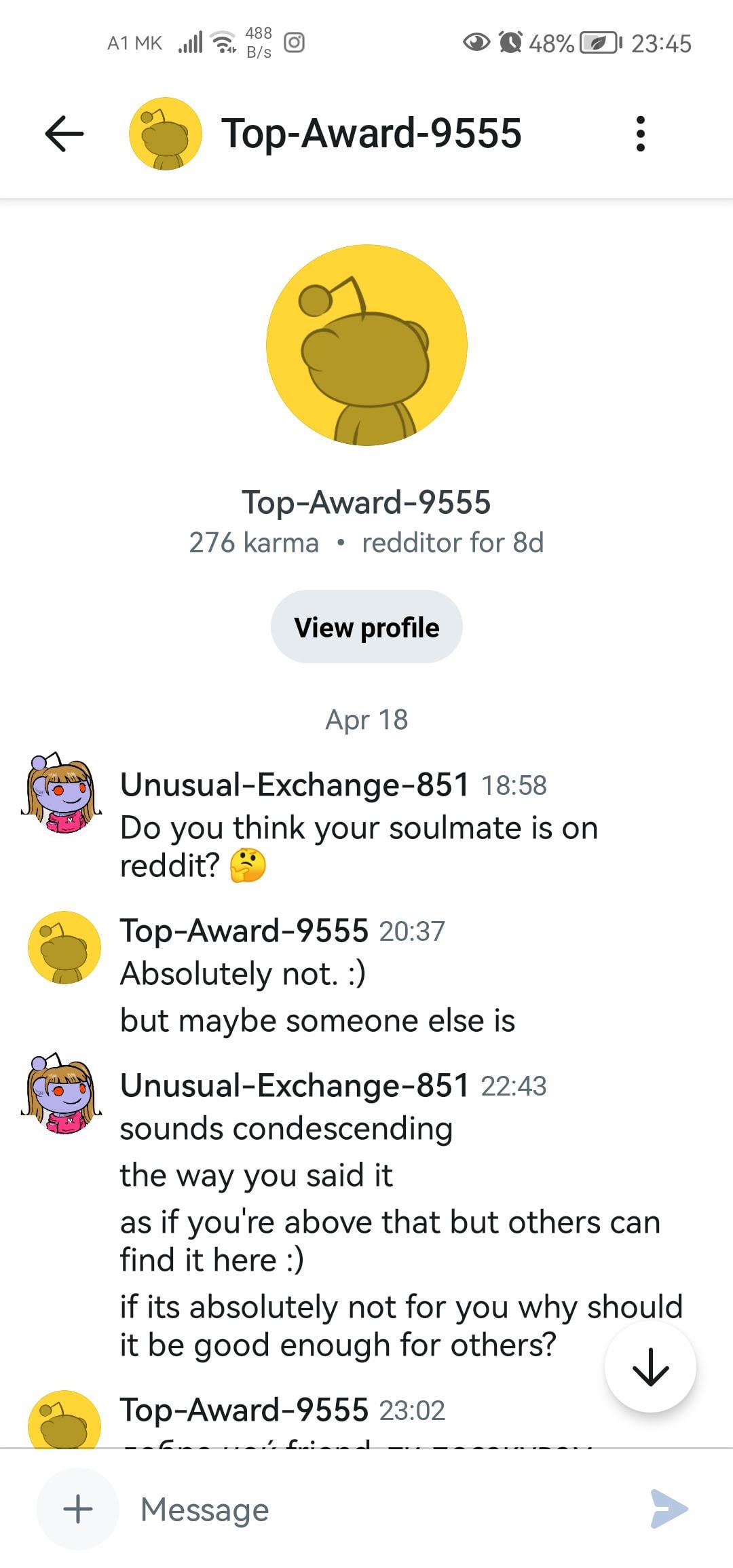Open the three-dot overflow menu
Screen dimensions: 733x1568
pyautogui.click(x=640, y=133)
